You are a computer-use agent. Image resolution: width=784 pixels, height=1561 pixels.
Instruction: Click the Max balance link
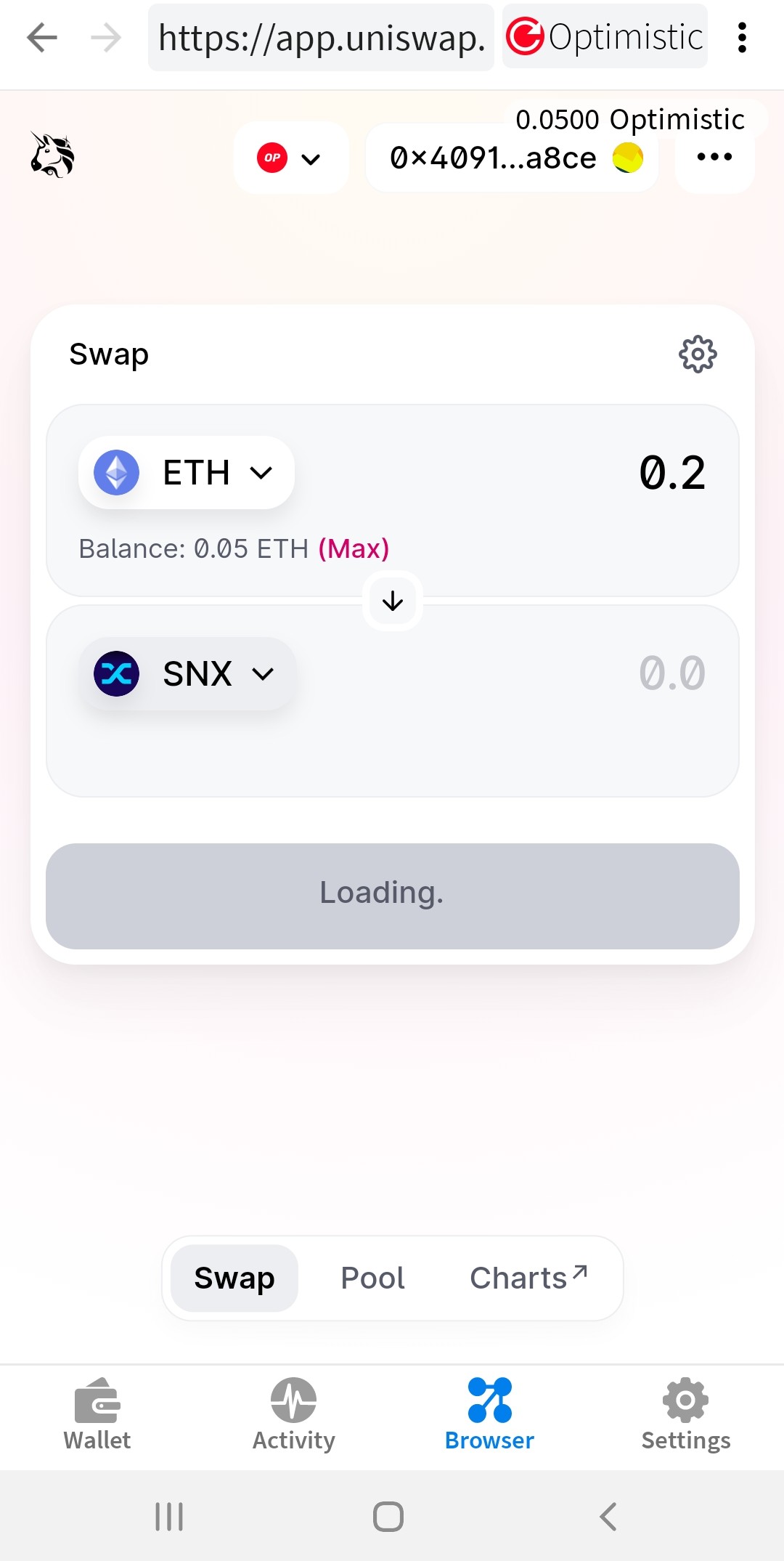[x=354, y=549]
